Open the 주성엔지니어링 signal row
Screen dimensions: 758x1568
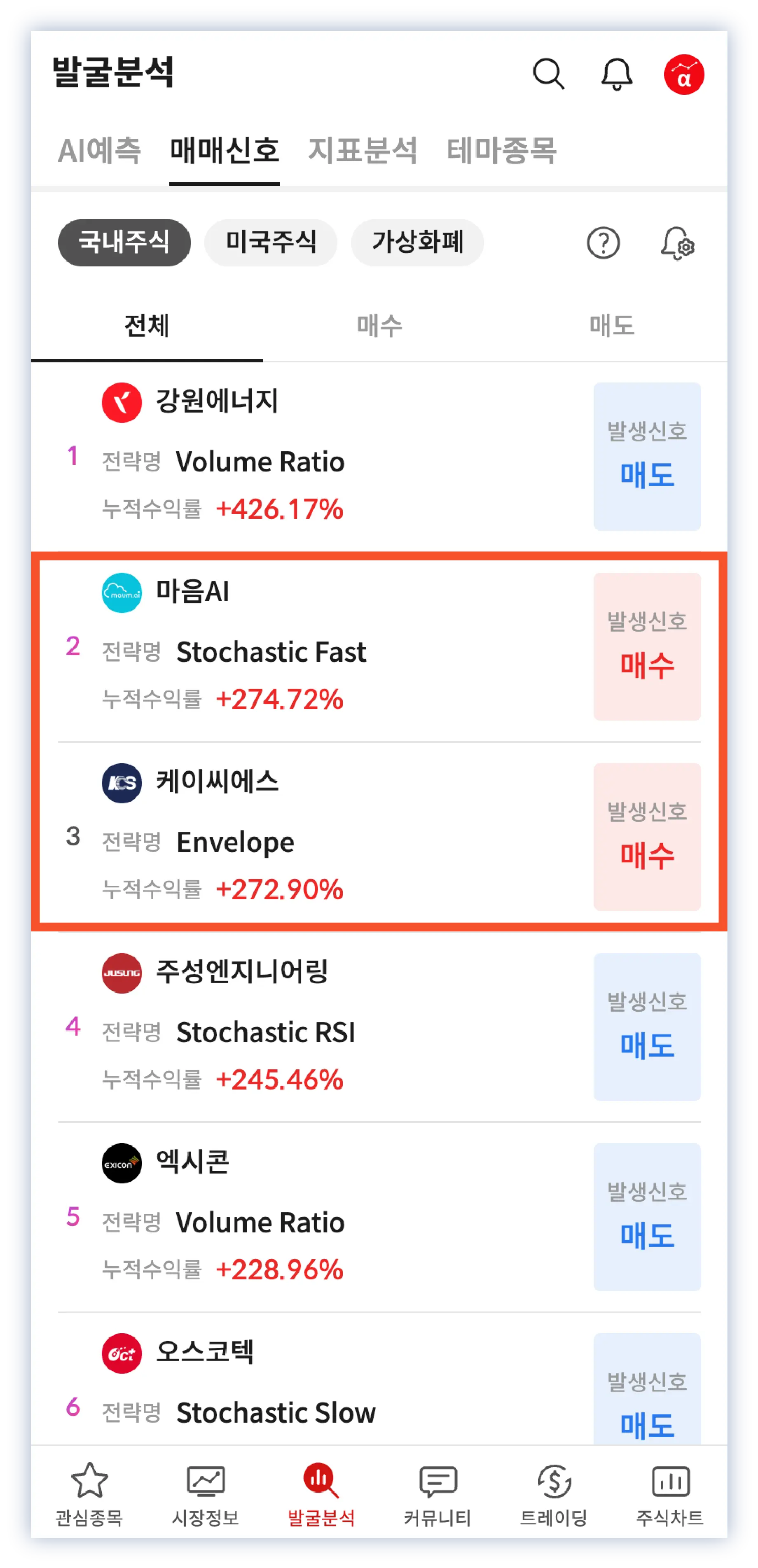coord(379,1026)
